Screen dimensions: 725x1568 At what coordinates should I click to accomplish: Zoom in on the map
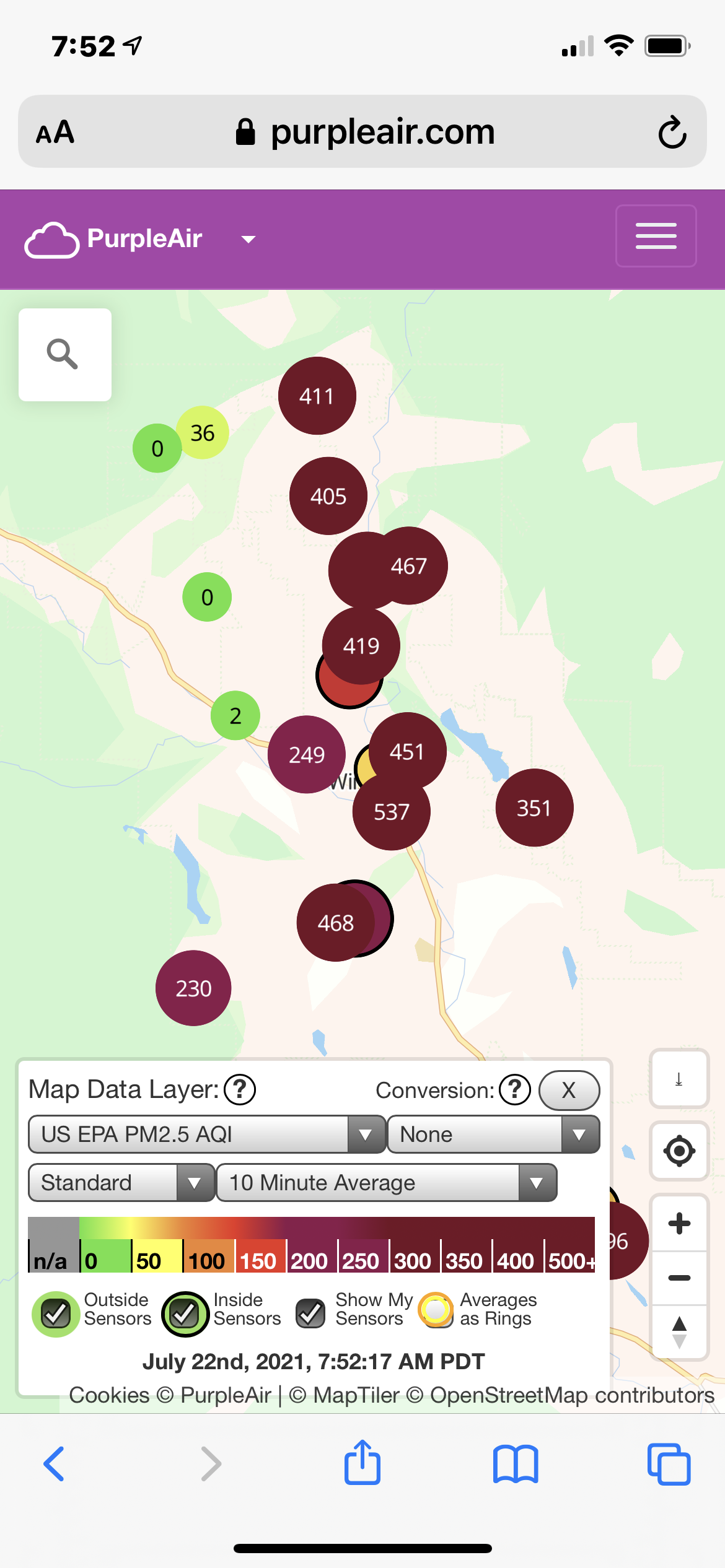pos(679,1223)
